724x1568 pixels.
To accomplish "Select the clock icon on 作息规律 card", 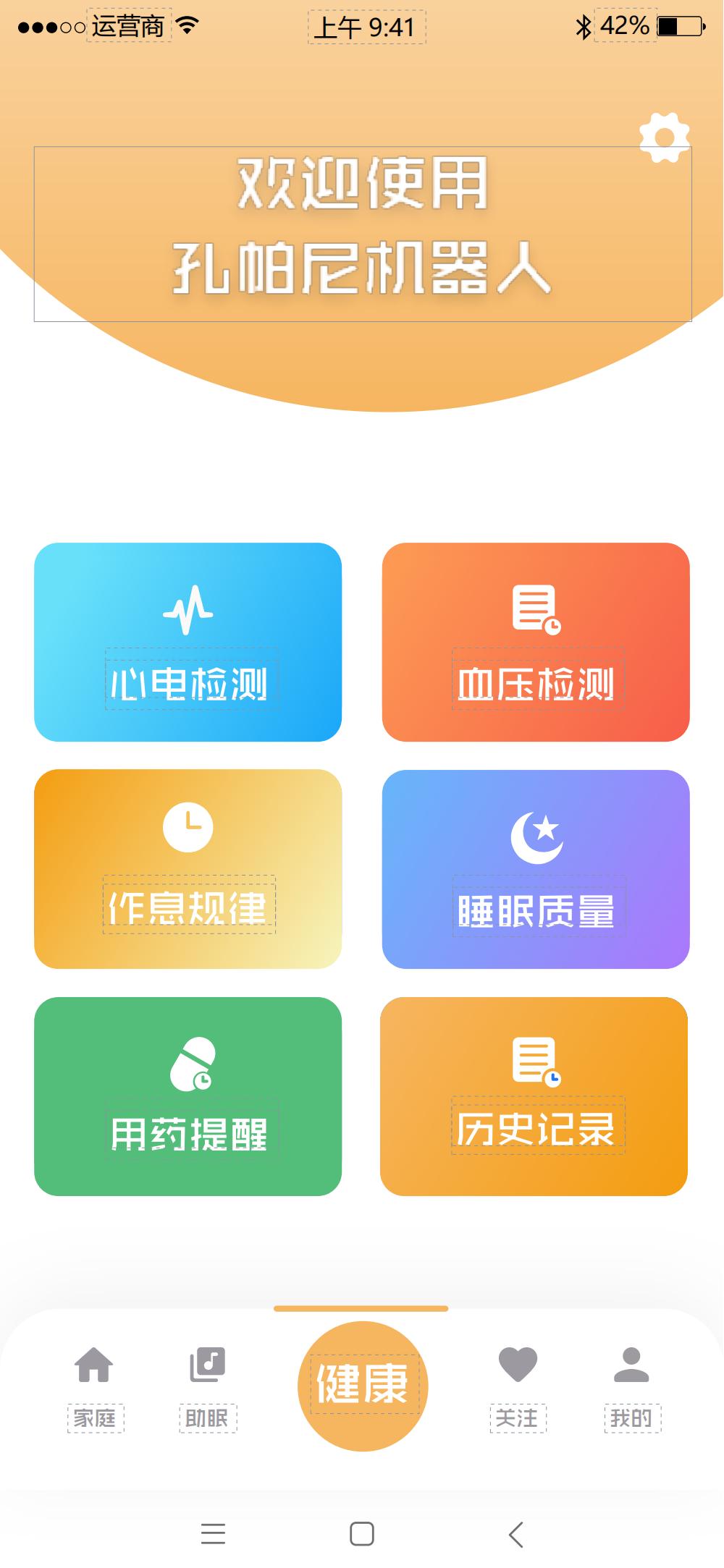I will pos(188,826).
